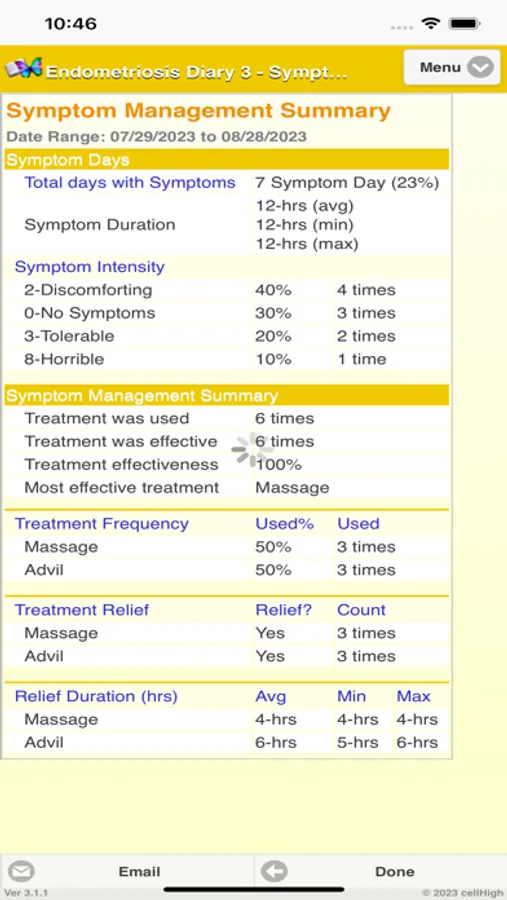Email the symptom summary report
507x900 pixels.
(x=127, y=871)
